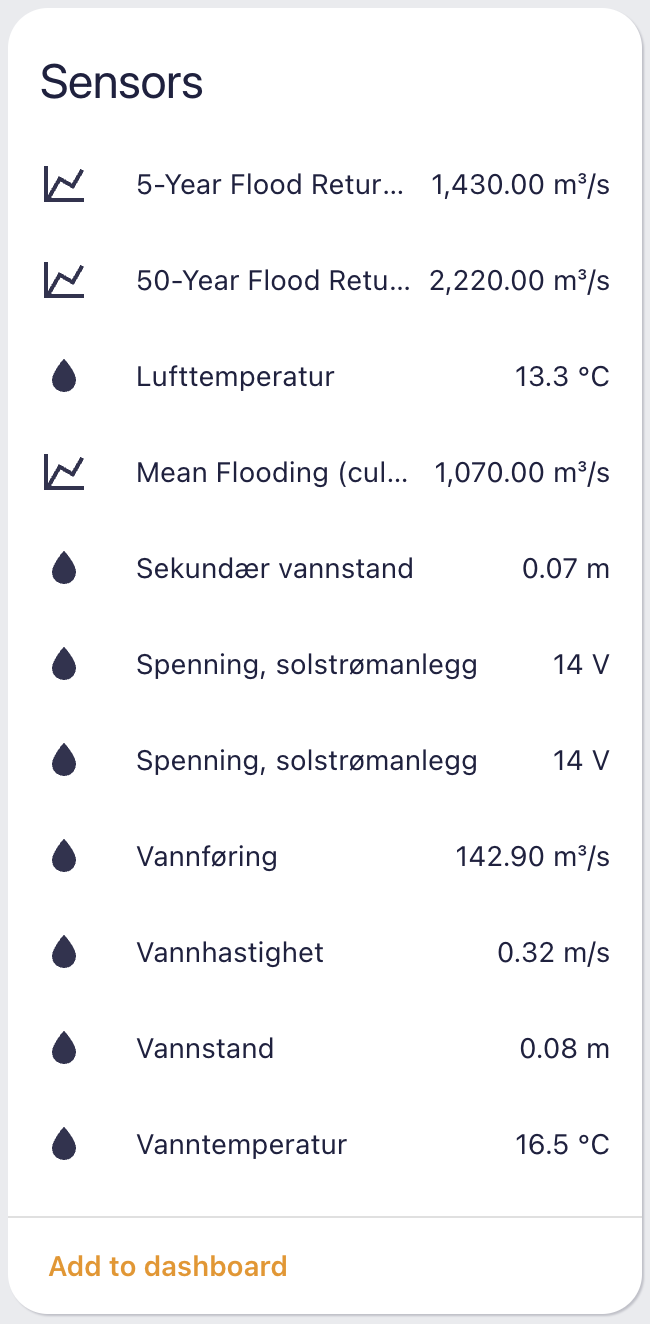
Task: View the Vannstand 0.08 m sensor
Action: pyautogui.click(x=206, y=1049)
